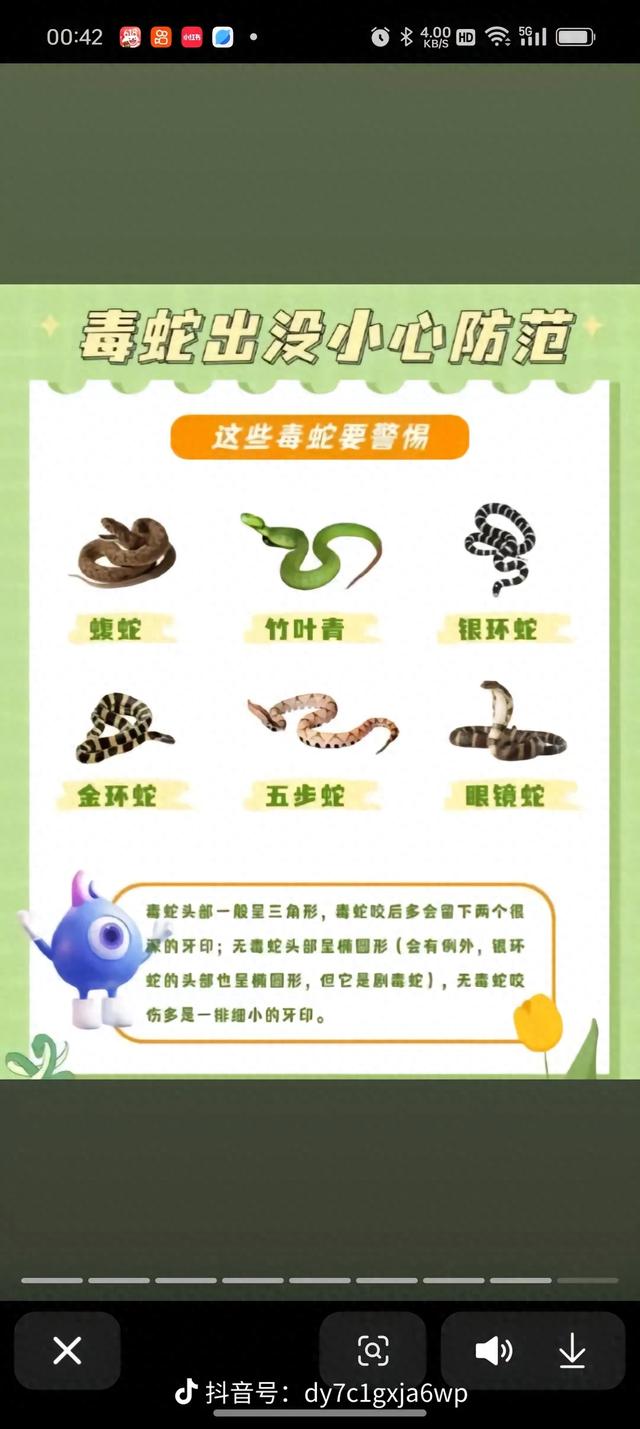Open the image search scan button
Screen dimensions: 640x1429
pos(373,1351)
